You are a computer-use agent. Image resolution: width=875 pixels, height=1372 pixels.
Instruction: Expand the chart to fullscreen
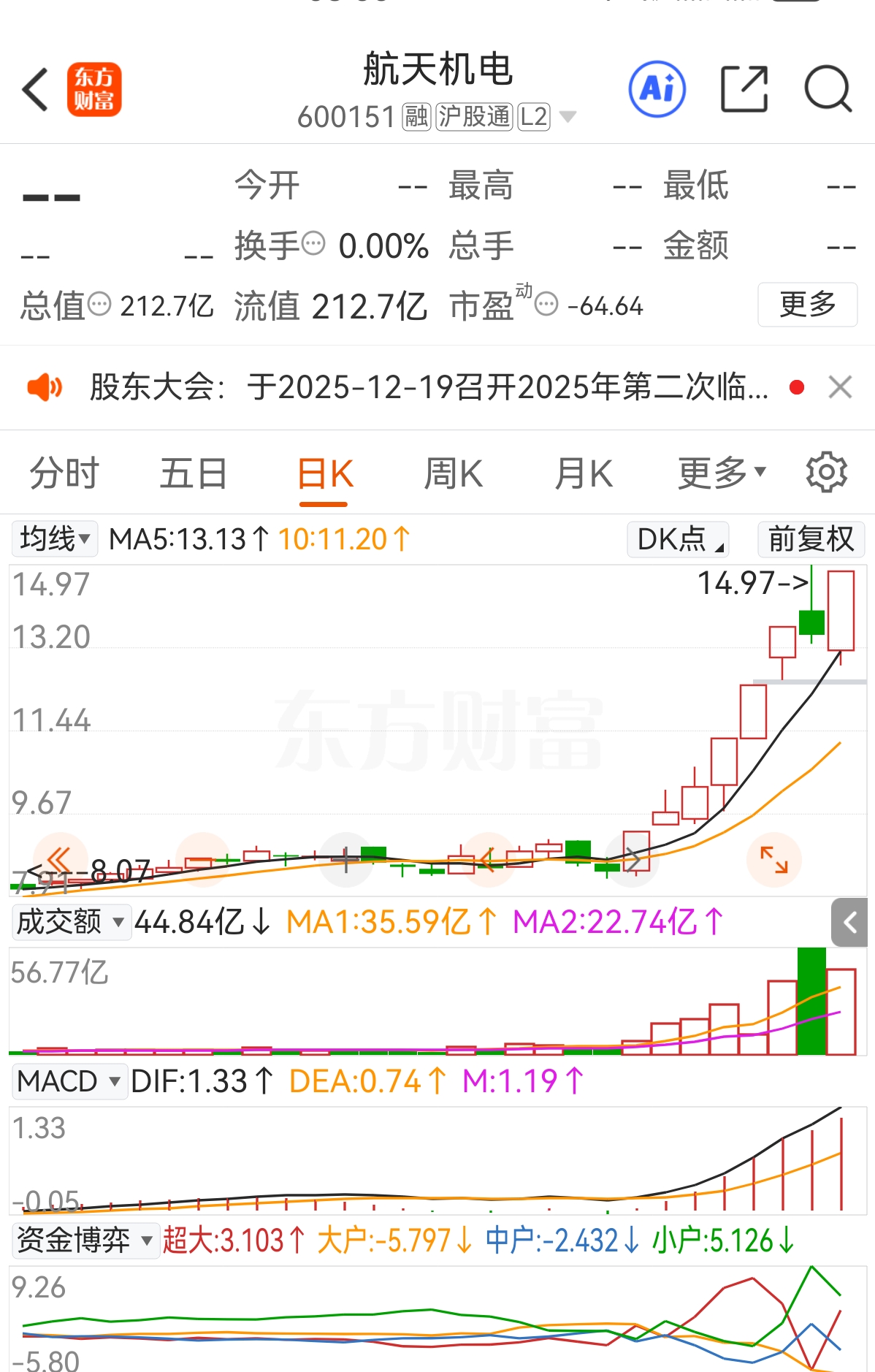coord(773,859)
